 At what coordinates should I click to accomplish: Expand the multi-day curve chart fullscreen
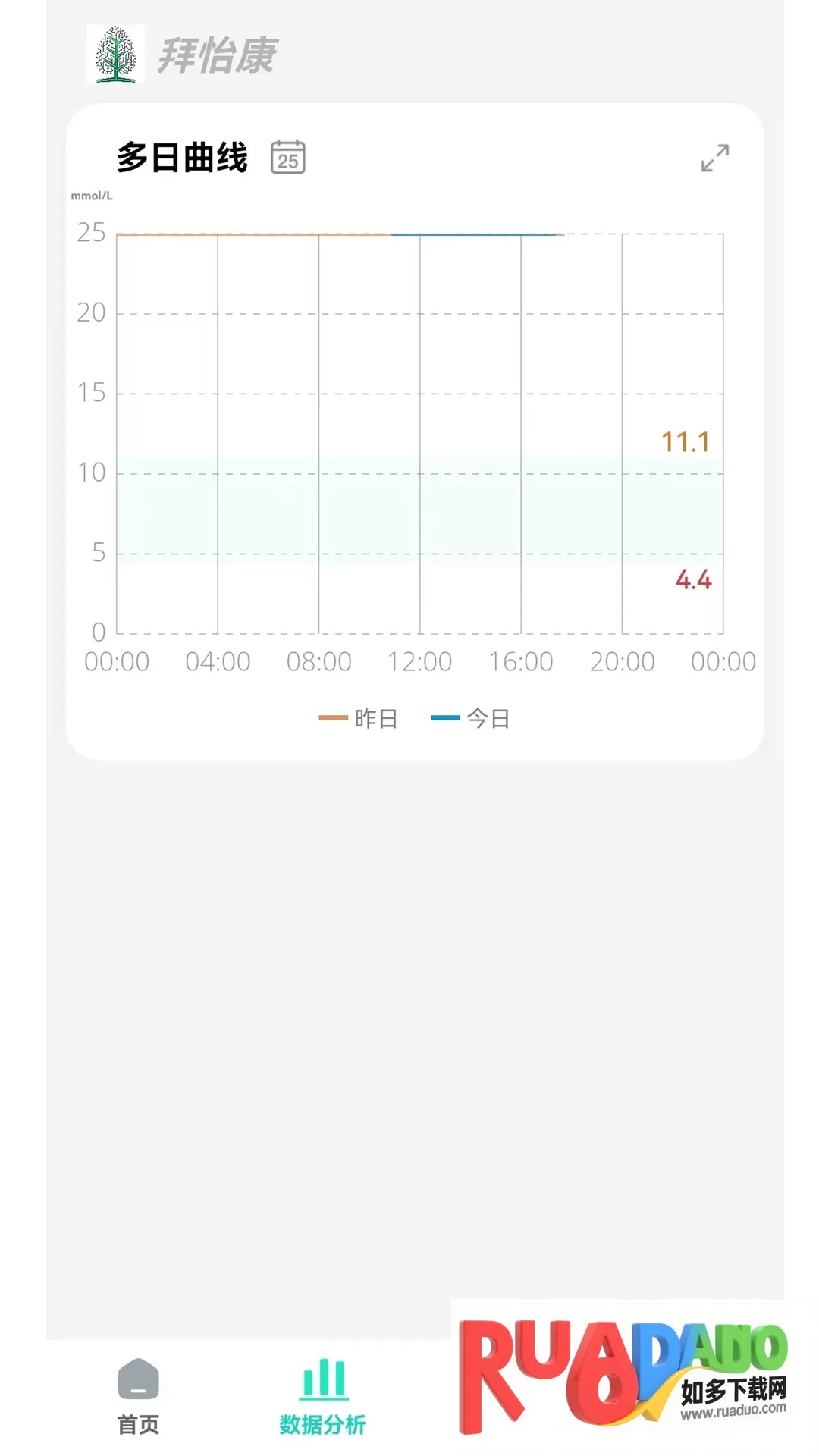pos(714,158)
